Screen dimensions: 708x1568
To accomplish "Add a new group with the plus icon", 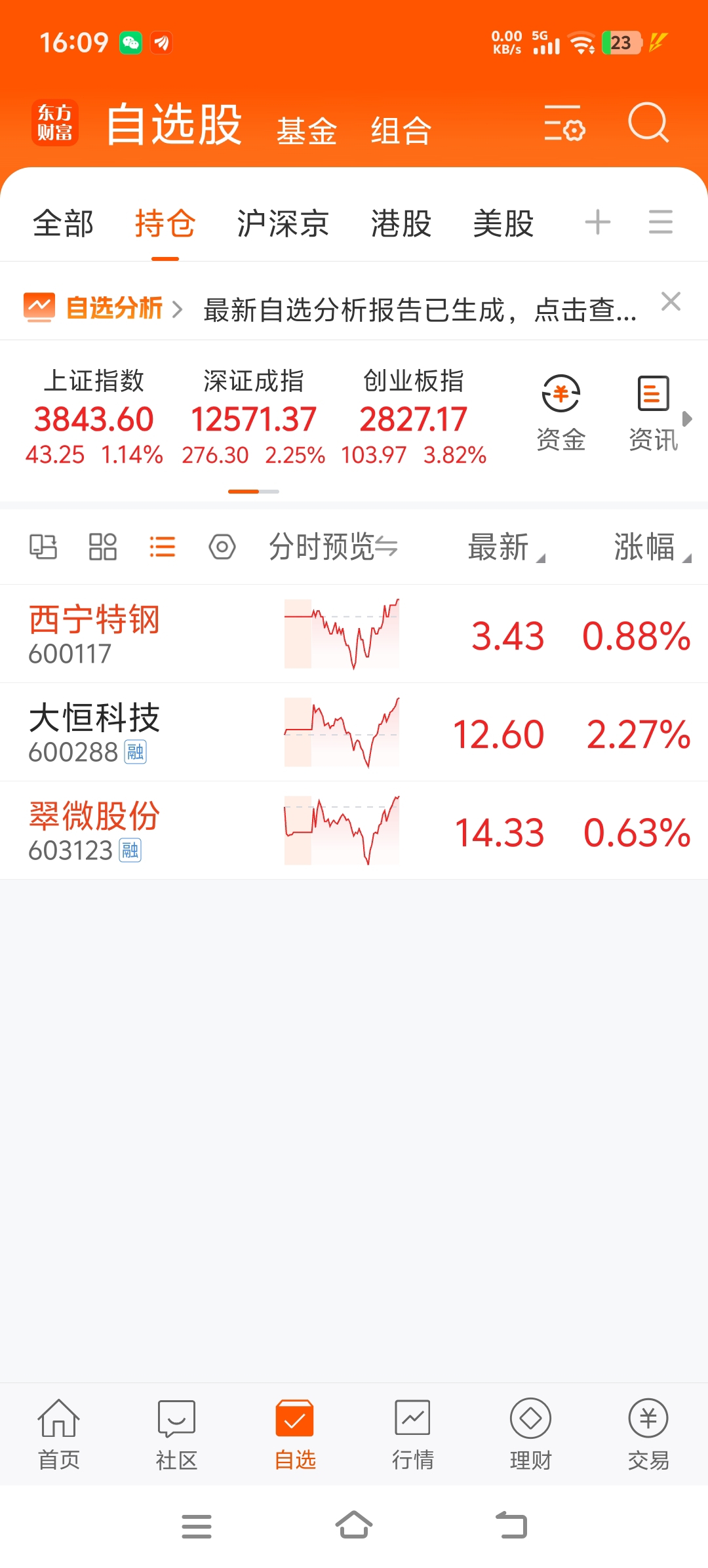I will [597, 222].
